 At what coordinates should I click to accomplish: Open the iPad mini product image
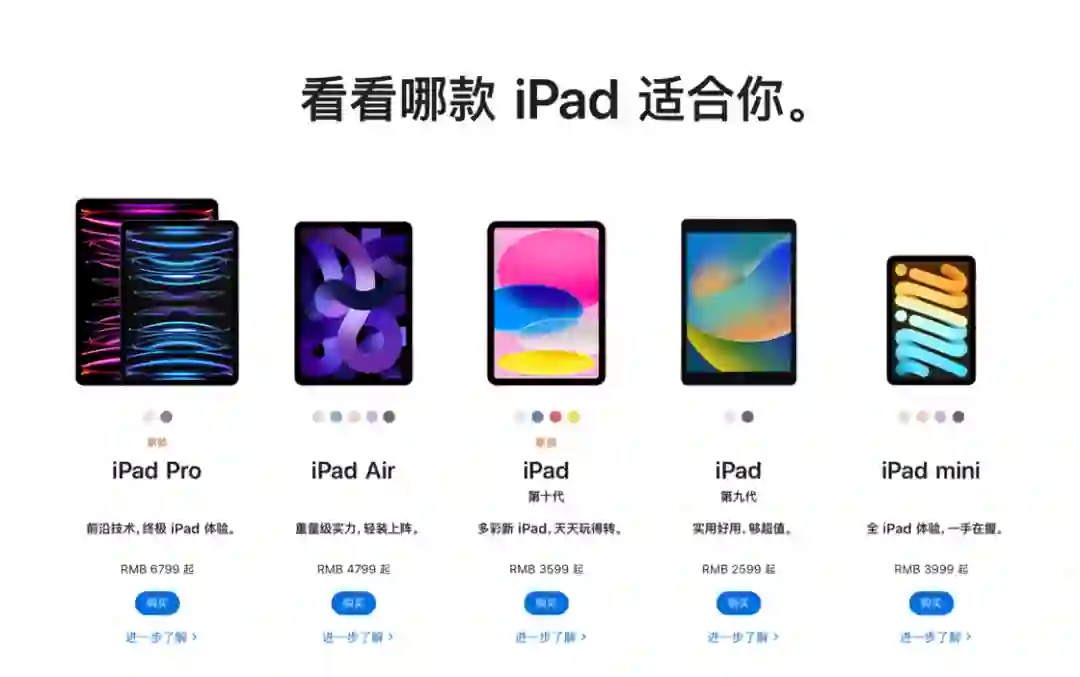coord(931,320)
